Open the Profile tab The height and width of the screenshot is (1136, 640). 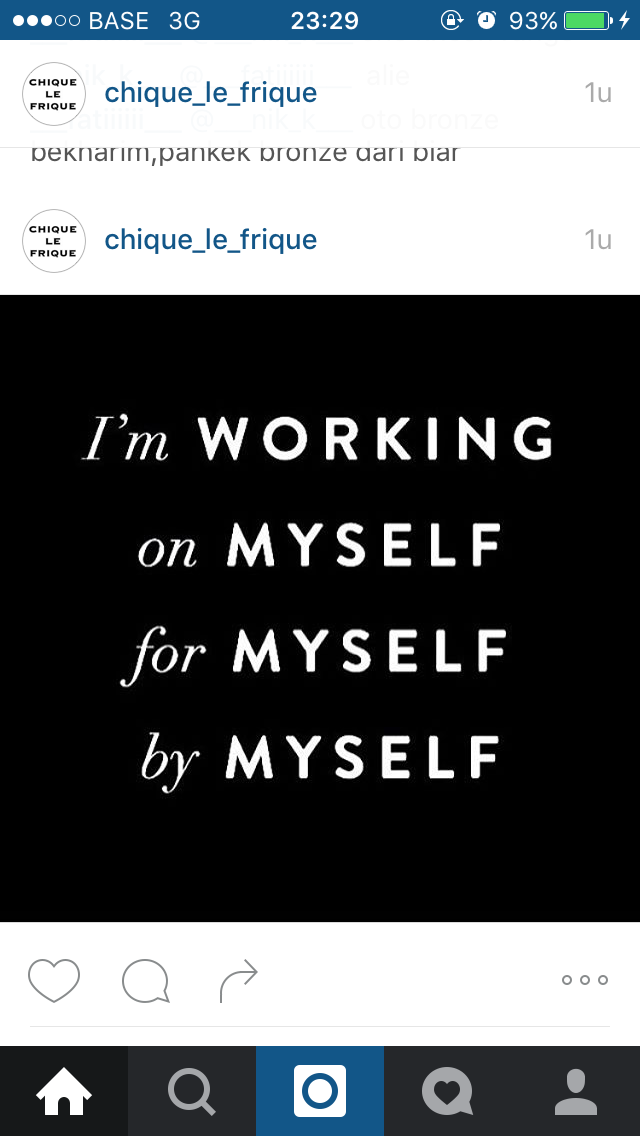575,1091
